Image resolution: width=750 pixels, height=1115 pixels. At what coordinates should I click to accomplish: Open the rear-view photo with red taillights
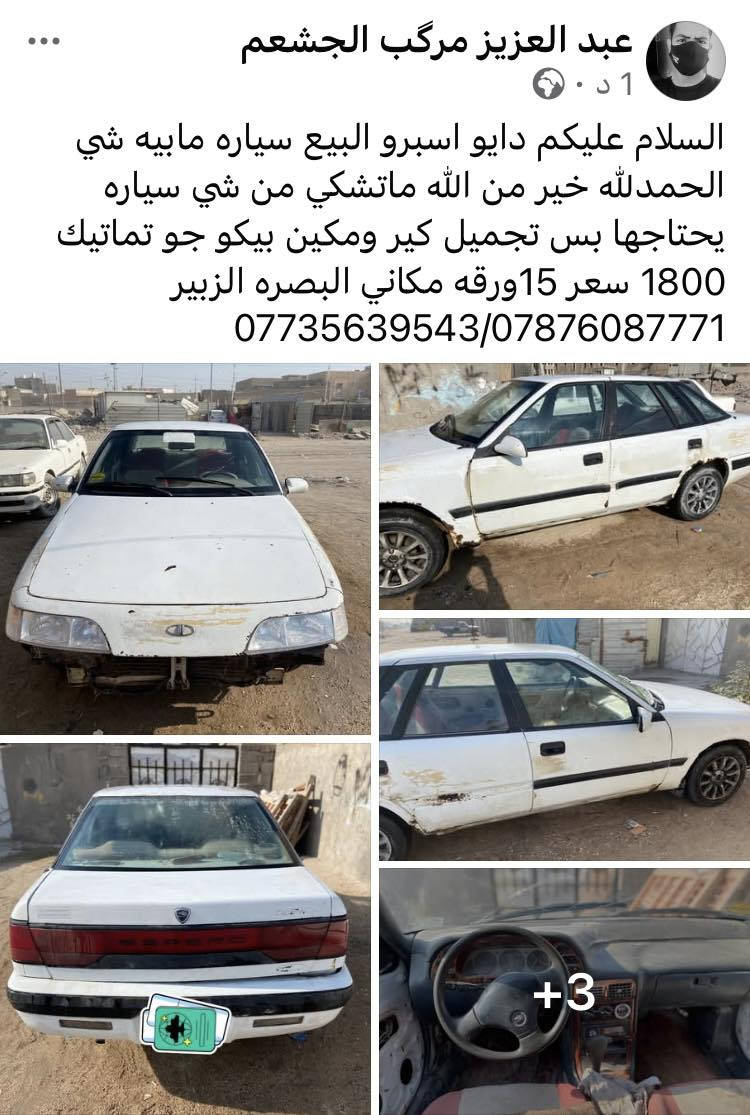(185, 928)
